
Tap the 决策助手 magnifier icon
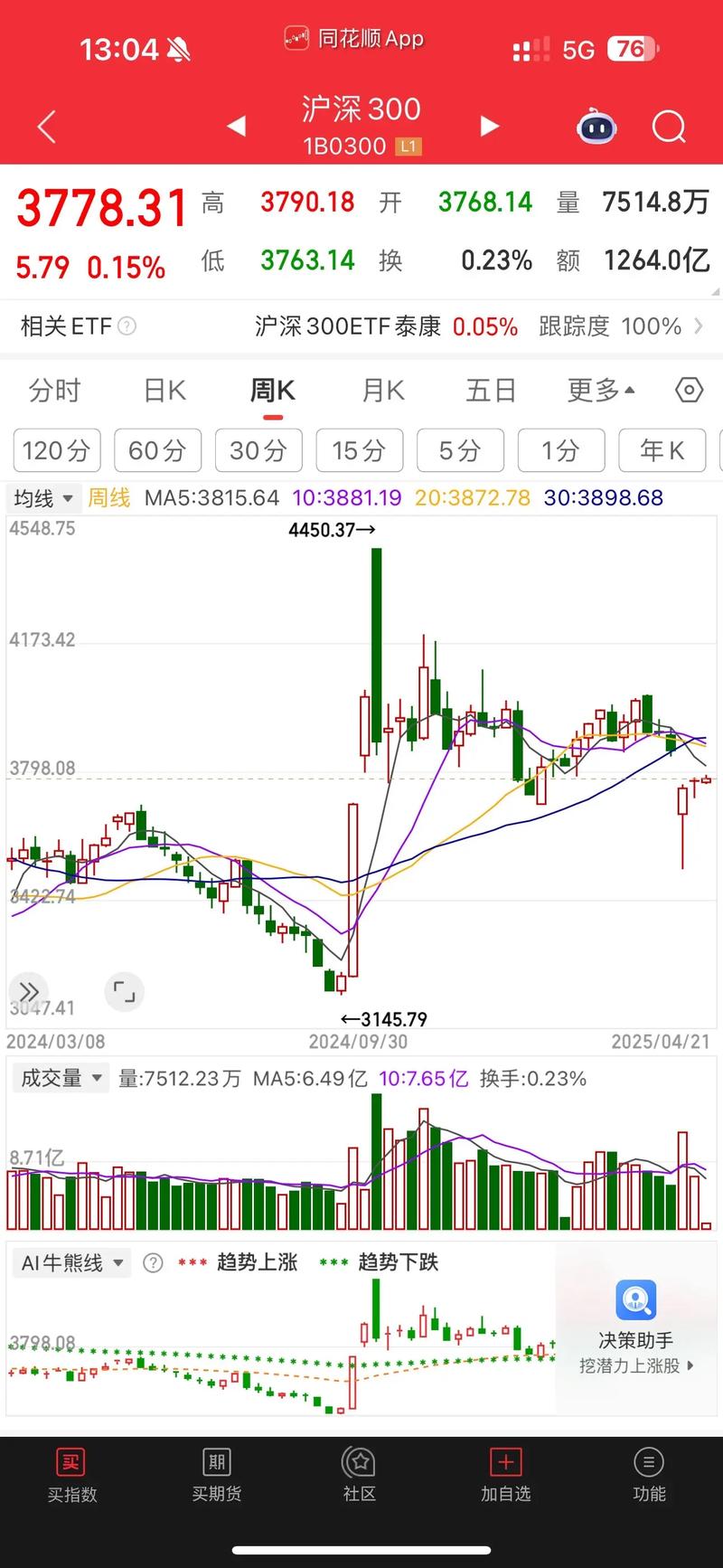[635, 1302]
